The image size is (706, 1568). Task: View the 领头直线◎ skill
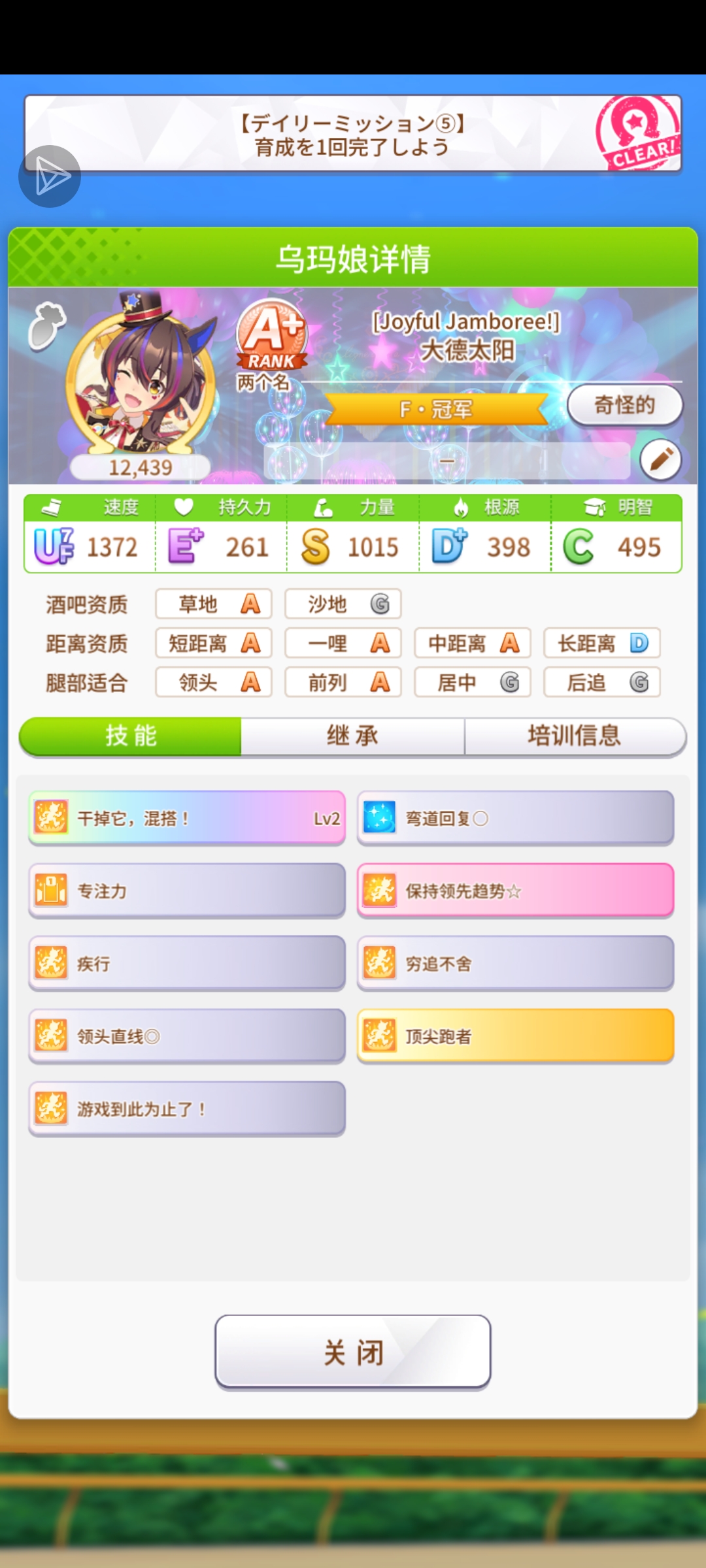pos(187,1036)
